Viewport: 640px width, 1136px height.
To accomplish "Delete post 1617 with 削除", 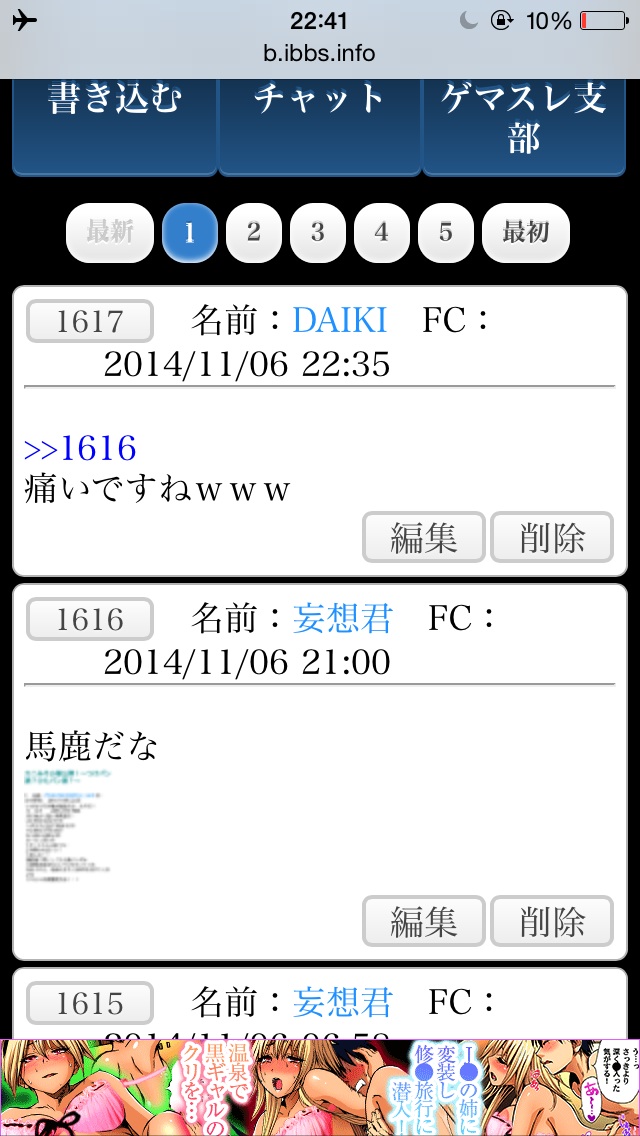I will (x=551, y=538).
